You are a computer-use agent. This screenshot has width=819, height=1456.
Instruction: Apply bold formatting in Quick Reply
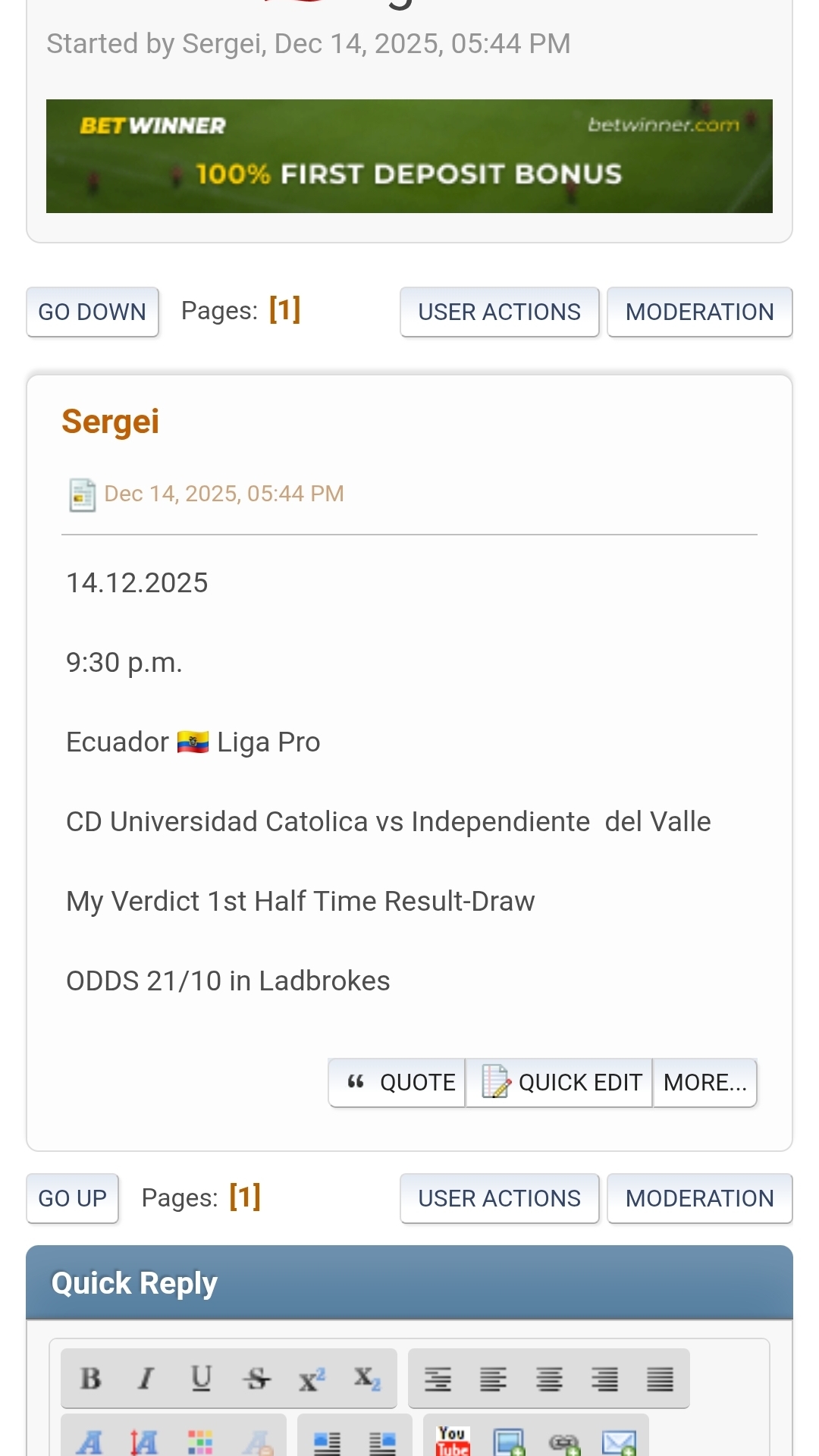coord(90,1379)
